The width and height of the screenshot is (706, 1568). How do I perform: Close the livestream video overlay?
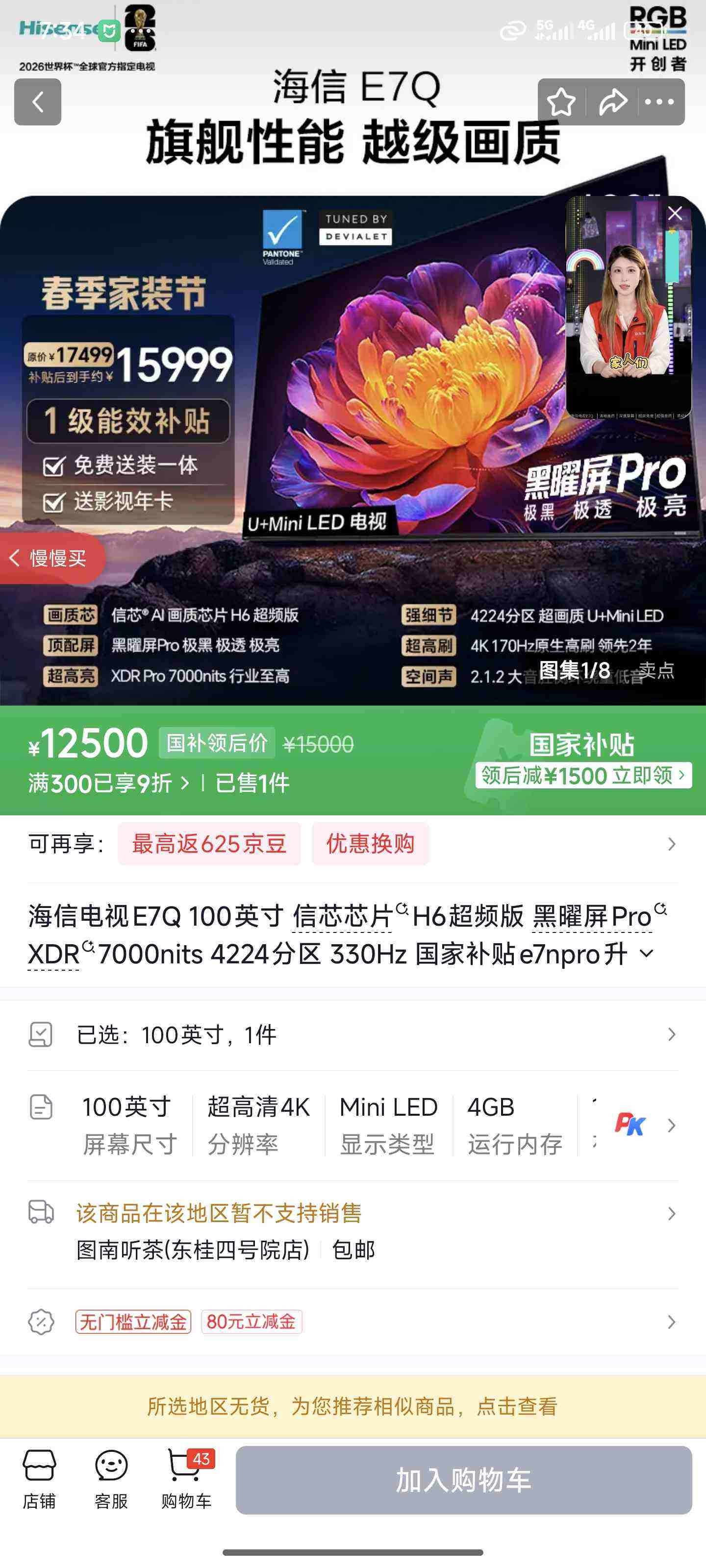pyautogui.click(x=674, y=213)
